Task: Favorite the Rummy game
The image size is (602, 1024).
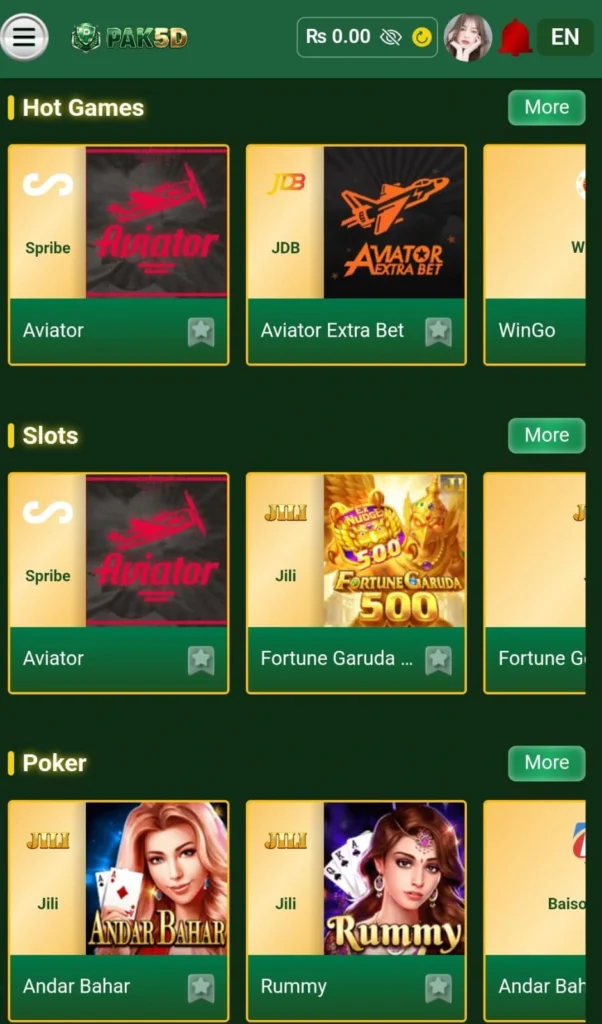Action: [438, 987]
